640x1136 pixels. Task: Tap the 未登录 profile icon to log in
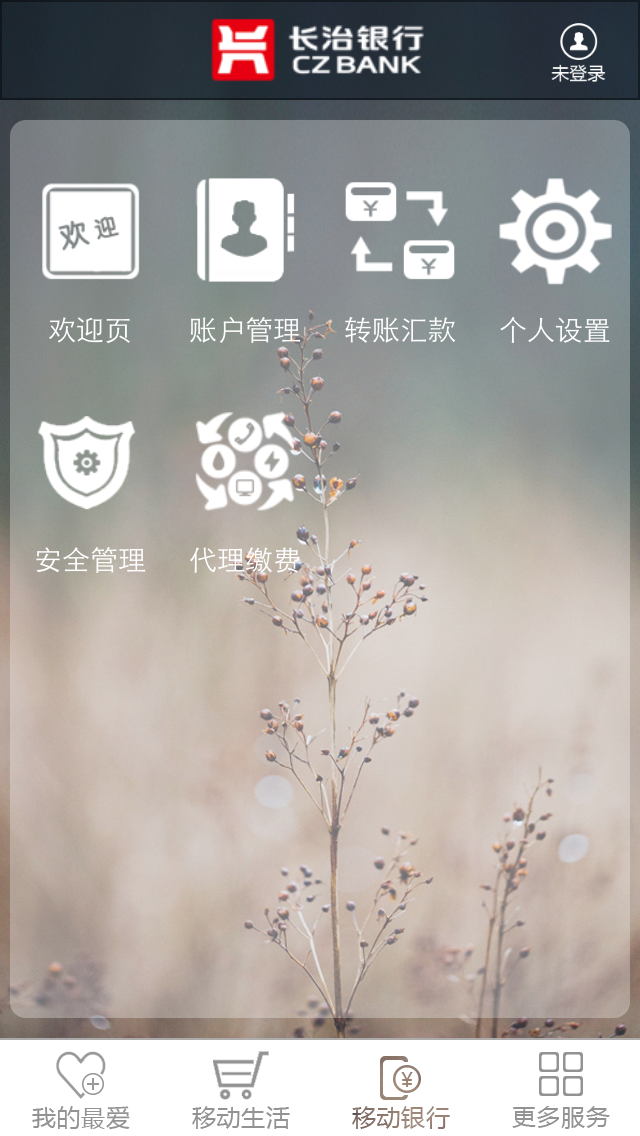pyautogui.click(x=578, y=52)
